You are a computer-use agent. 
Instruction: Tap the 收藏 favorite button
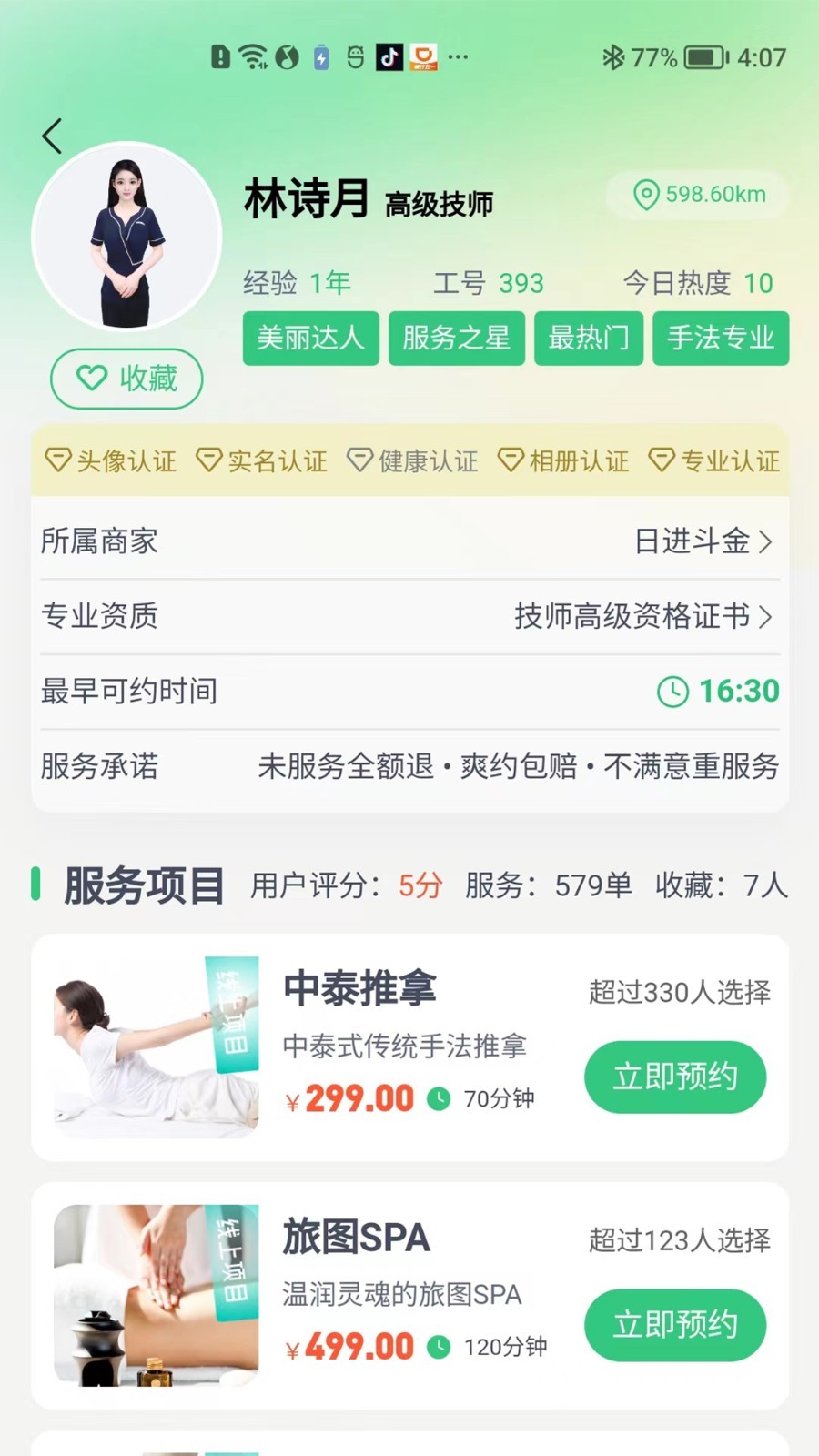pyautogui.click(x=126, y=379)
